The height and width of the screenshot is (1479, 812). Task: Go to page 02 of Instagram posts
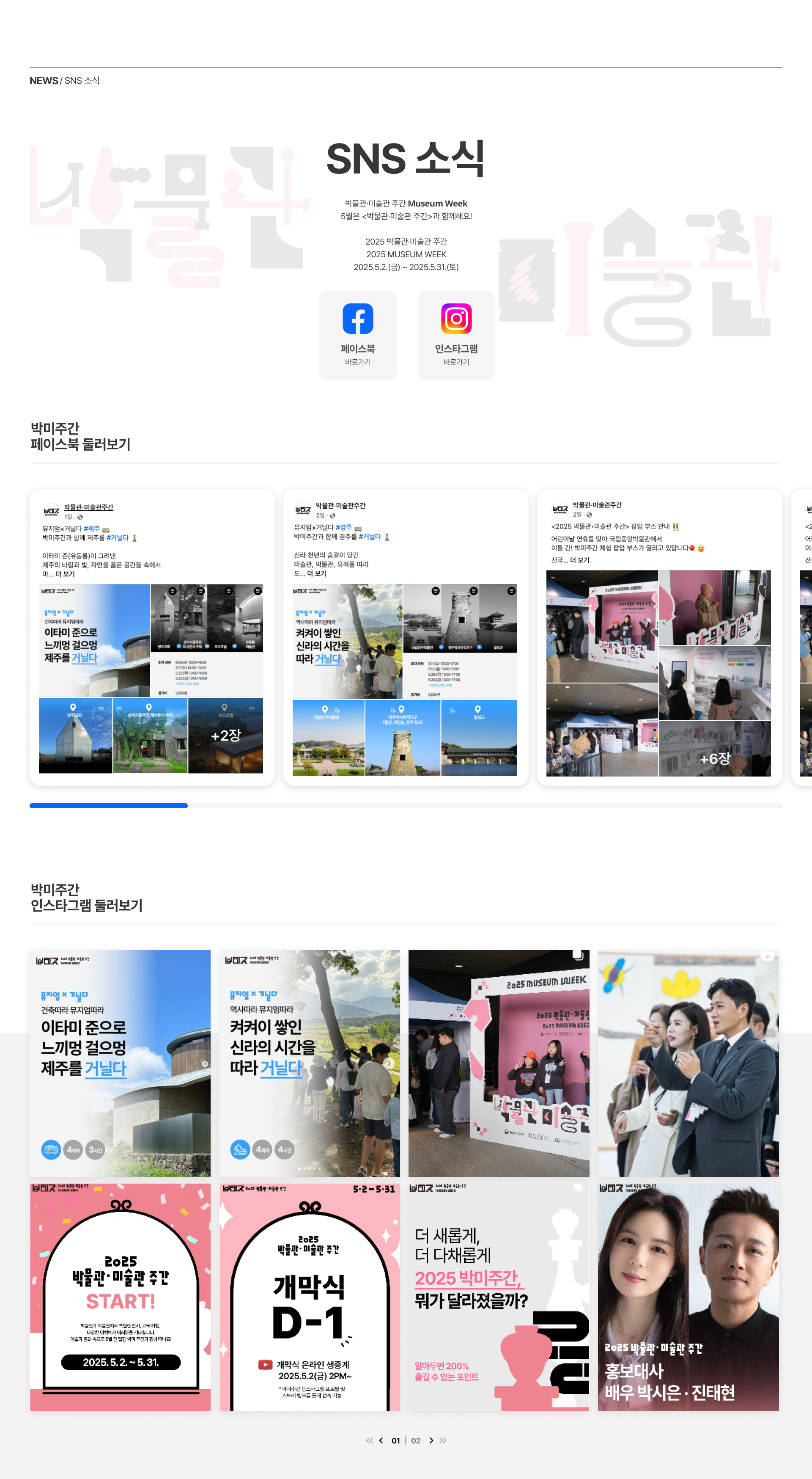point(416,1440)
